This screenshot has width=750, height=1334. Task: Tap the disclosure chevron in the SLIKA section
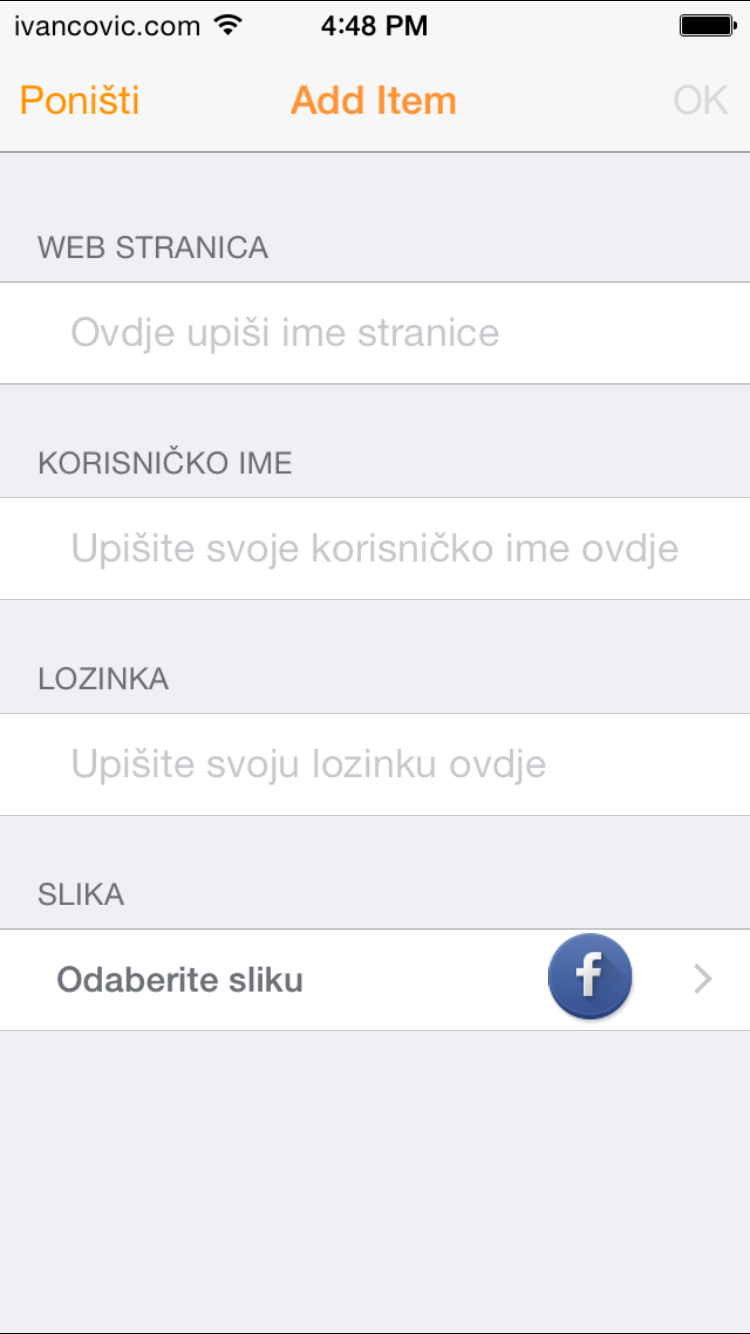pos(702,979)
